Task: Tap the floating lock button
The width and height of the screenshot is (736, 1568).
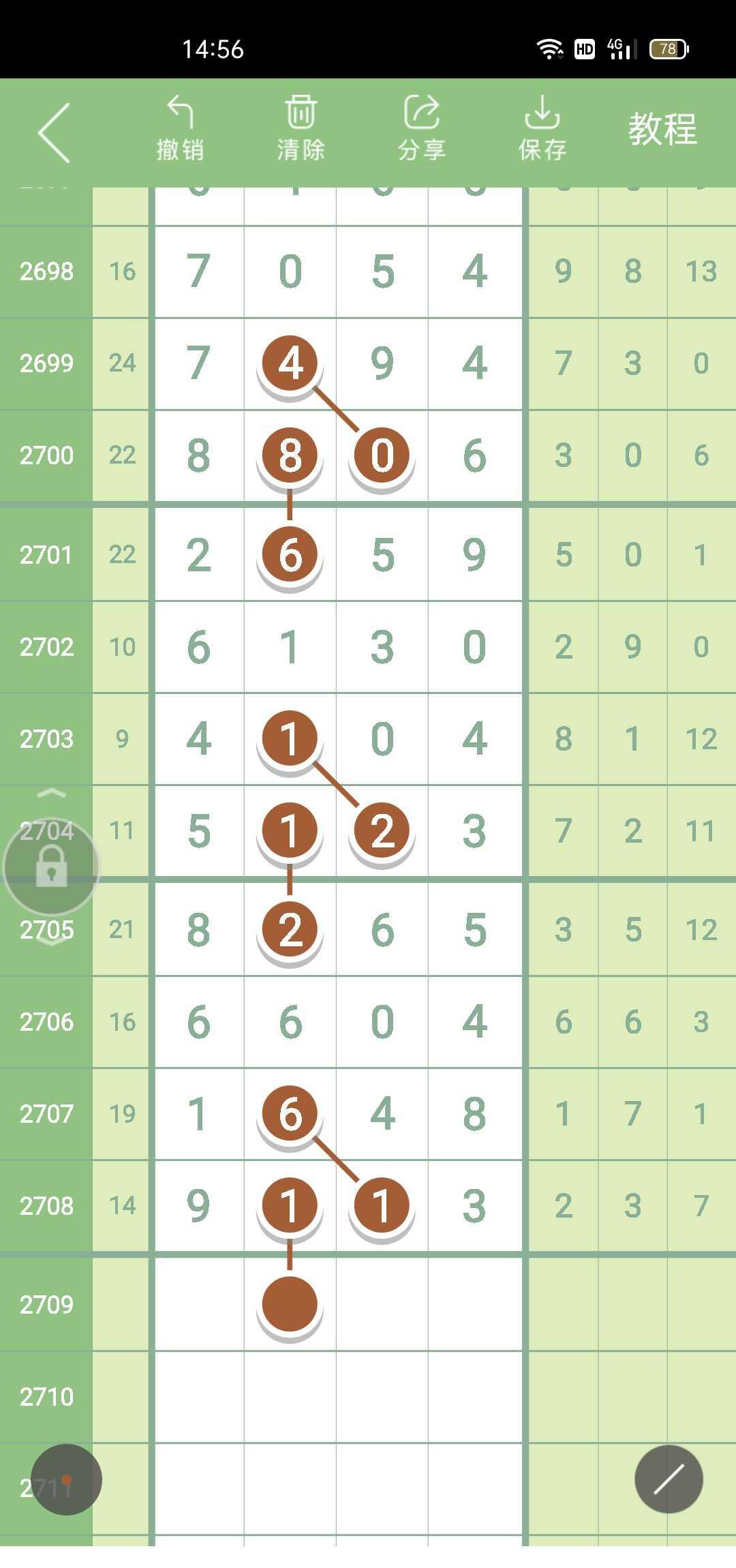Action: click(x=51, y=866)
